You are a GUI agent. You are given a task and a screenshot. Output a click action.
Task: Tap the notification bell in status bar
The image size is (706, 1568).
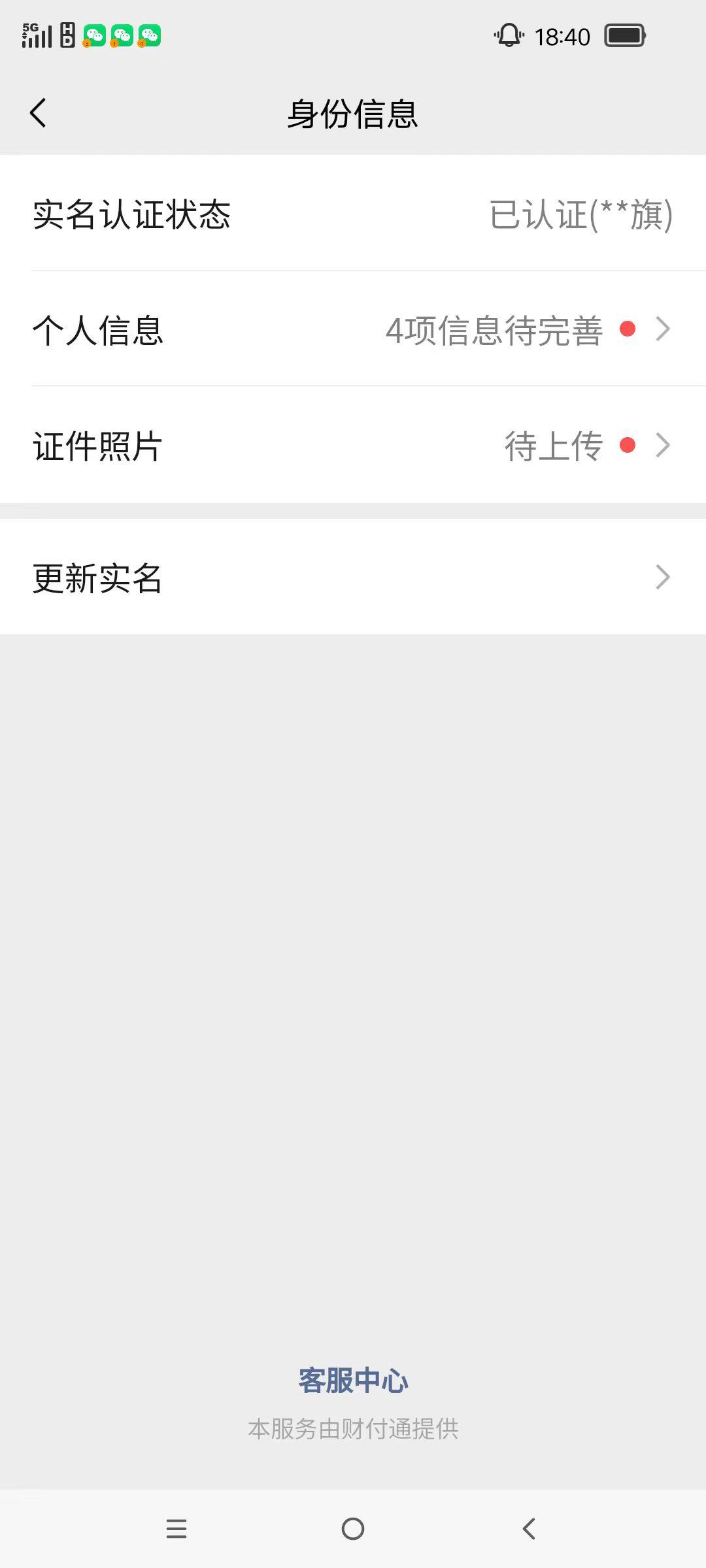[509, 36]
